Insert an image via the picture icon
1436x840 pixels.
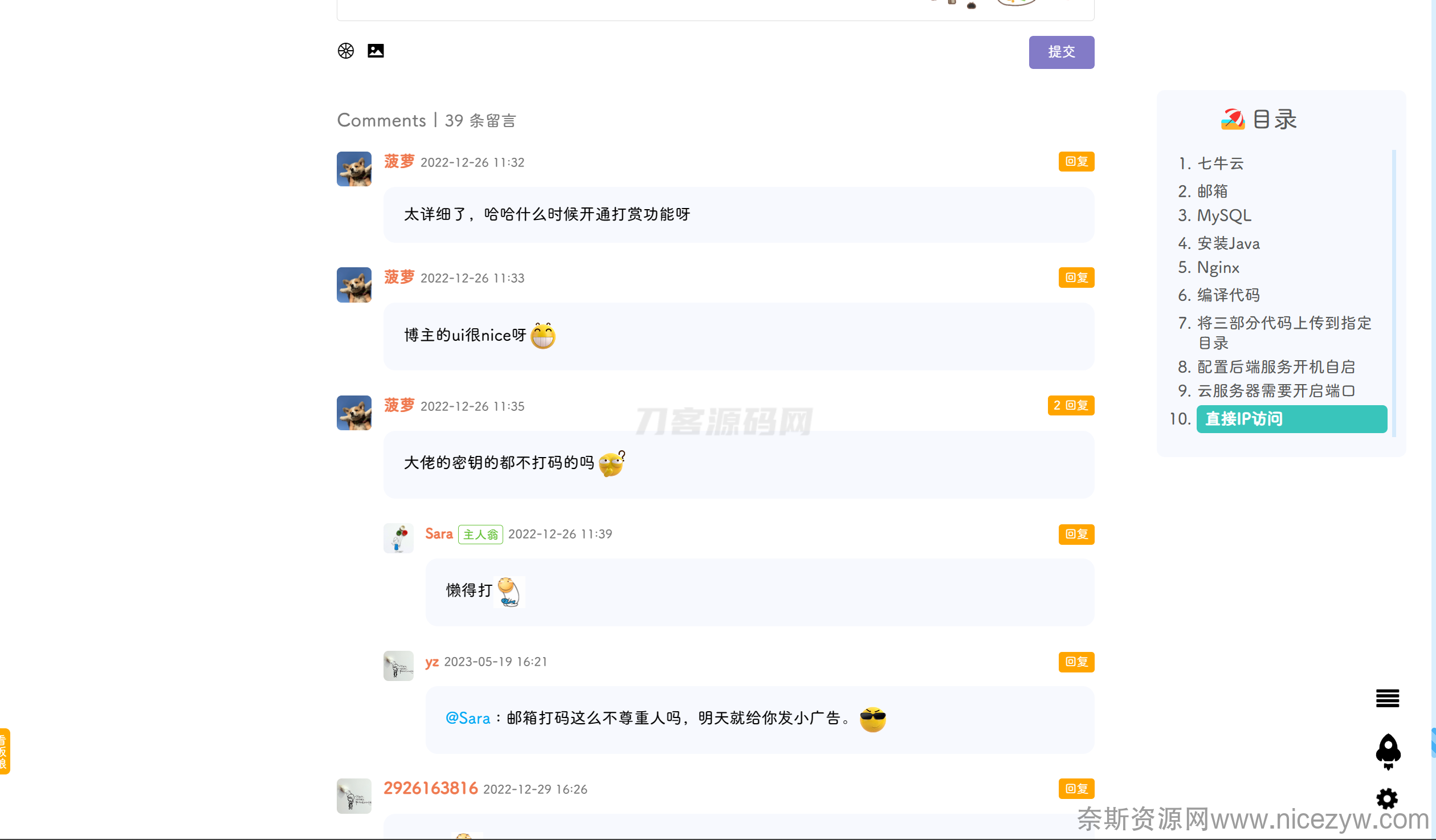[x=376, y=51]
